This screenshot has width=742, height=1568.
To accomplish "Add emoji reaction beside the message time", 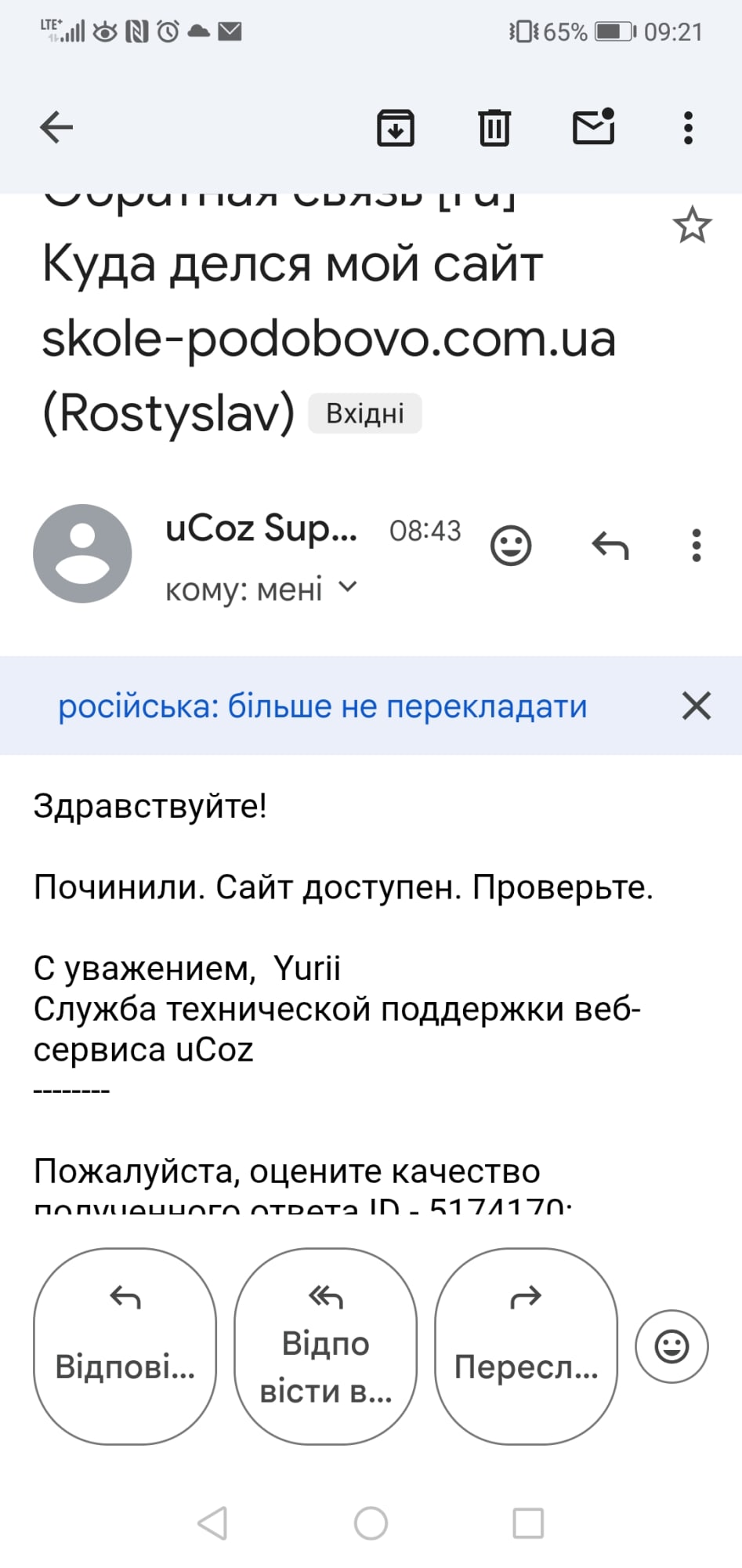I will 511,546.
